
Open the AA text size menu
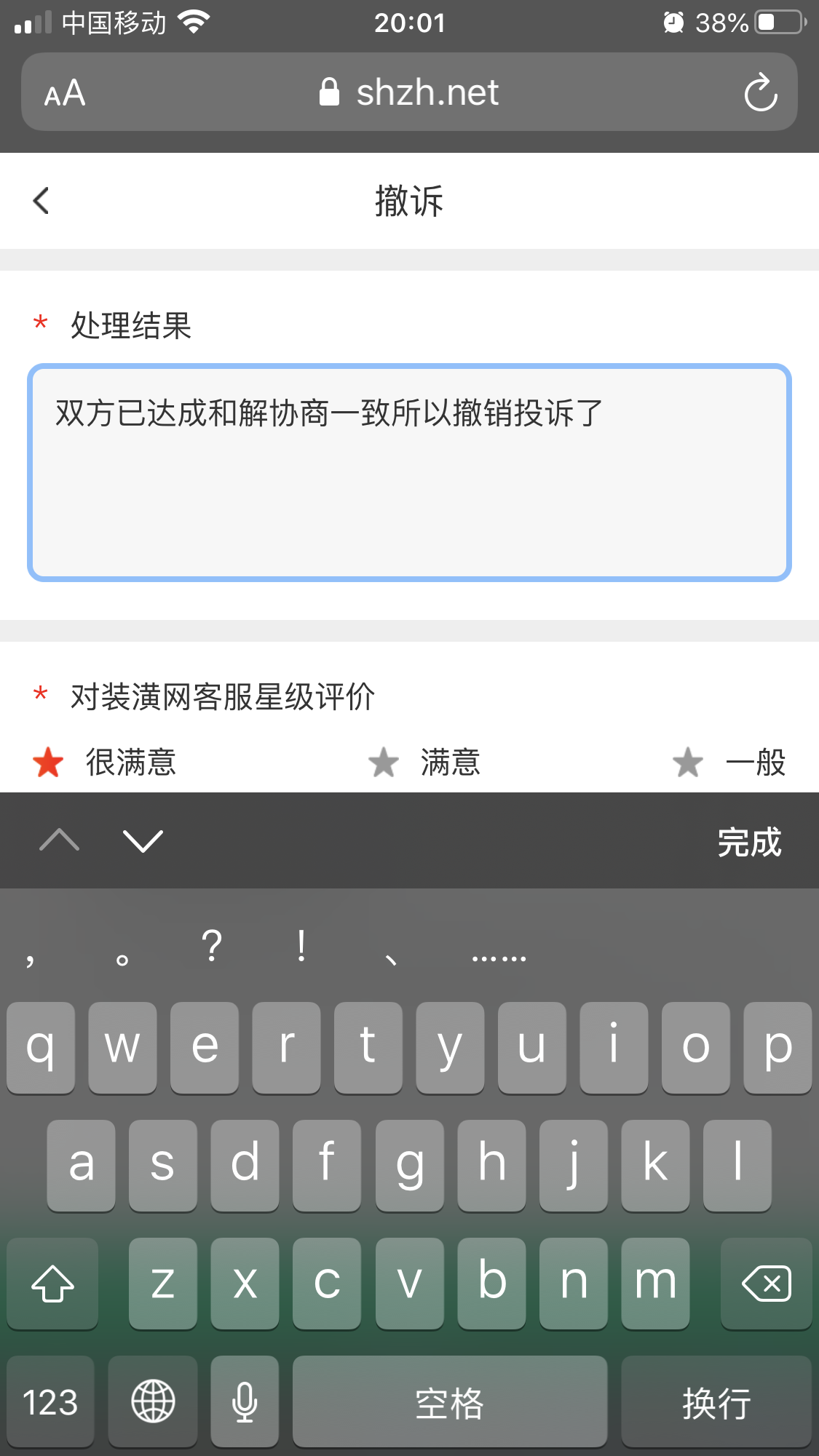click(x=65, y=93)
